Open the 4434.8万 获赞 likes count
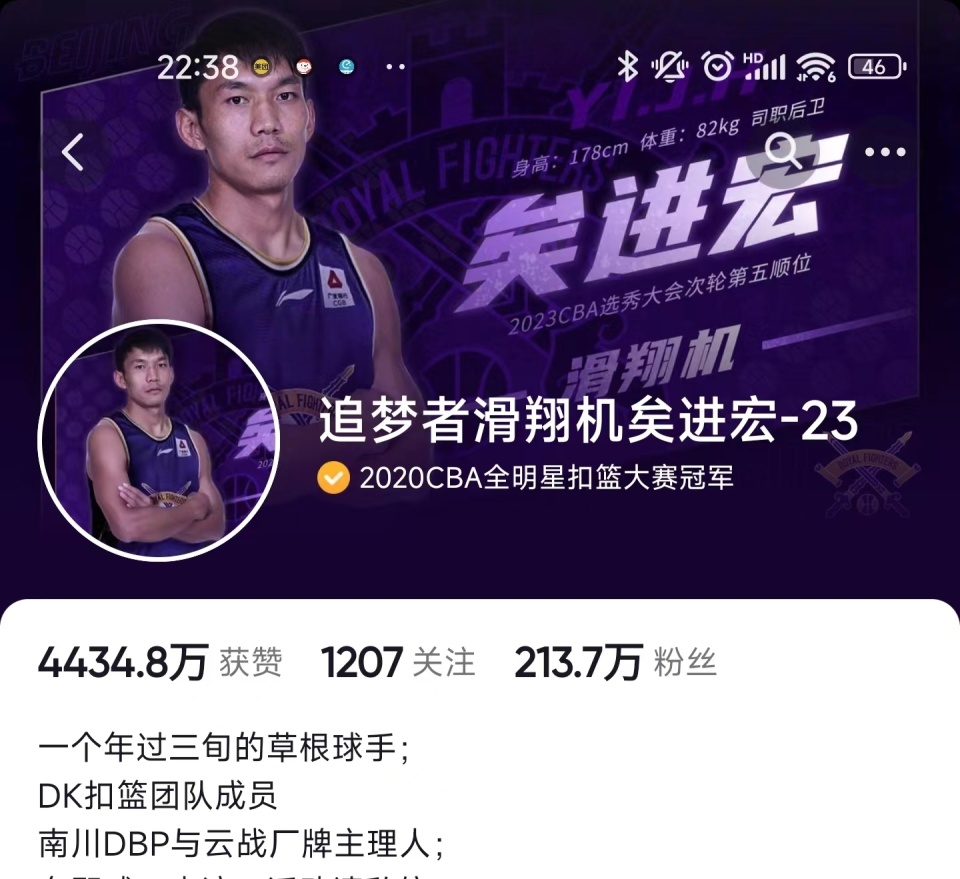This screenshot has width=960, height=879. click(160, 662)
